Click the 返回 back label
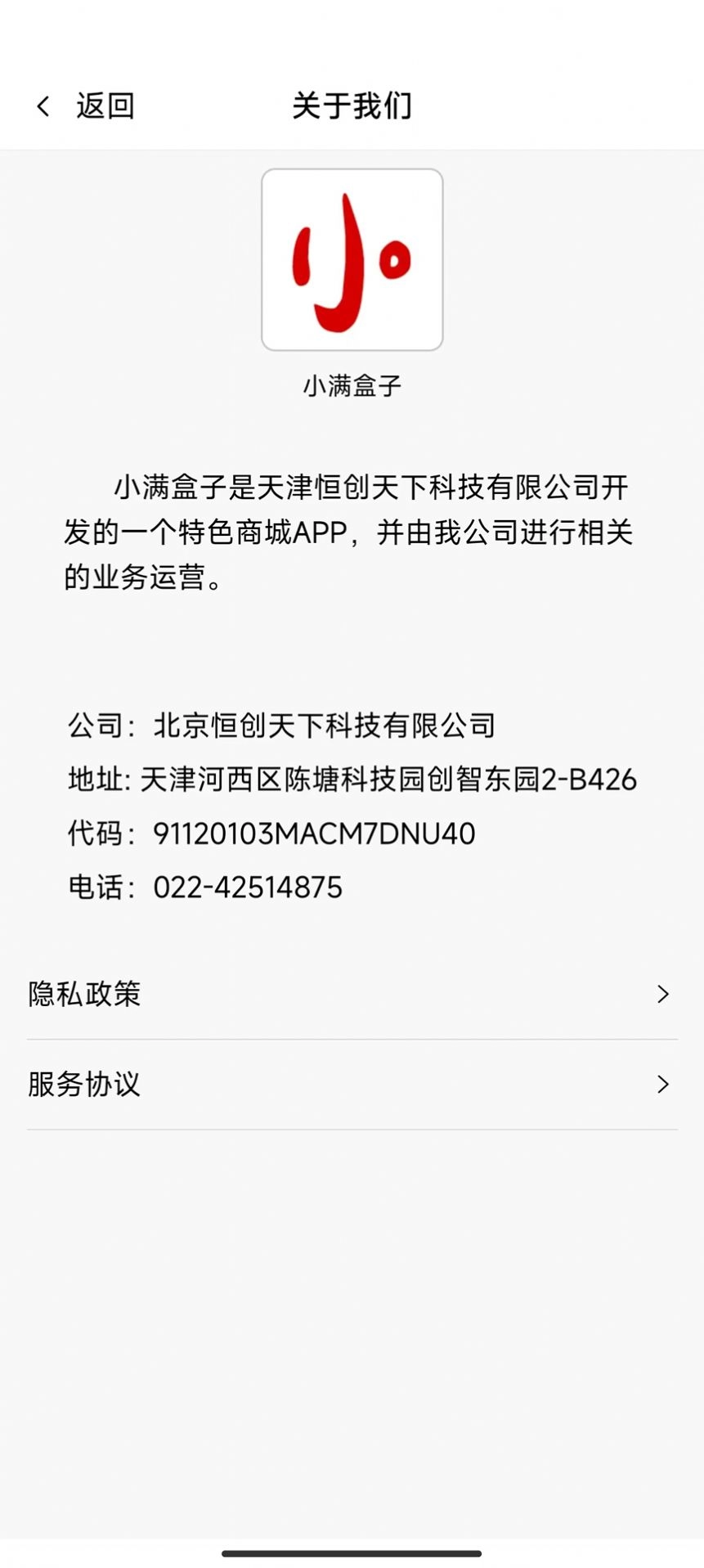704x1568 pixels. coord(106,106)
